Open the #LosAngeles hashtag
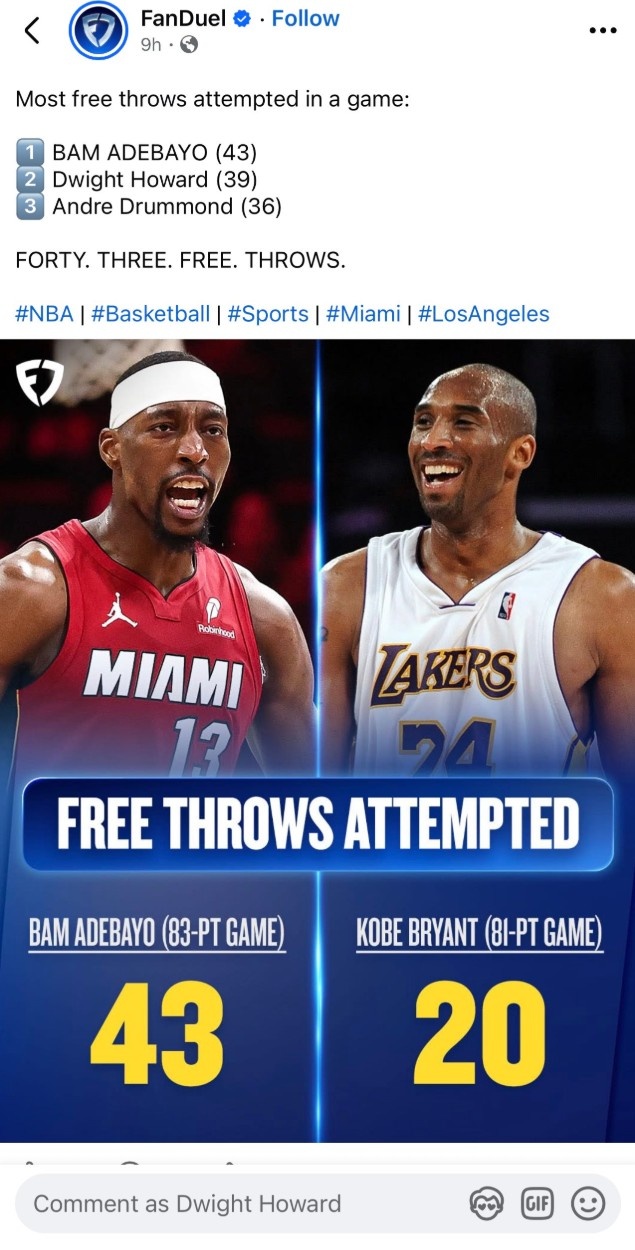 (x=483, y=313)
